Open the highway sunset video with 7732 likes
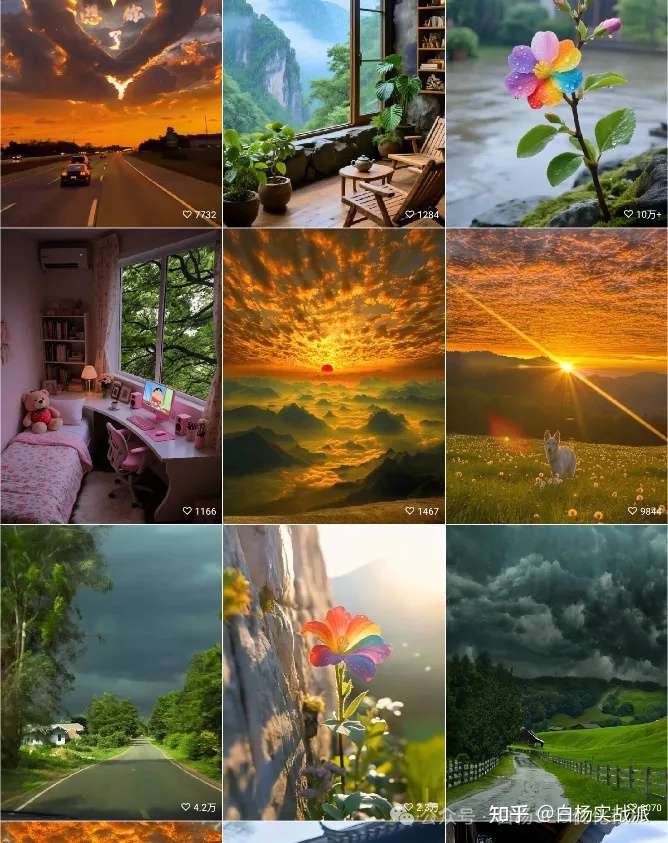668x843 pixels. point(110,113)
